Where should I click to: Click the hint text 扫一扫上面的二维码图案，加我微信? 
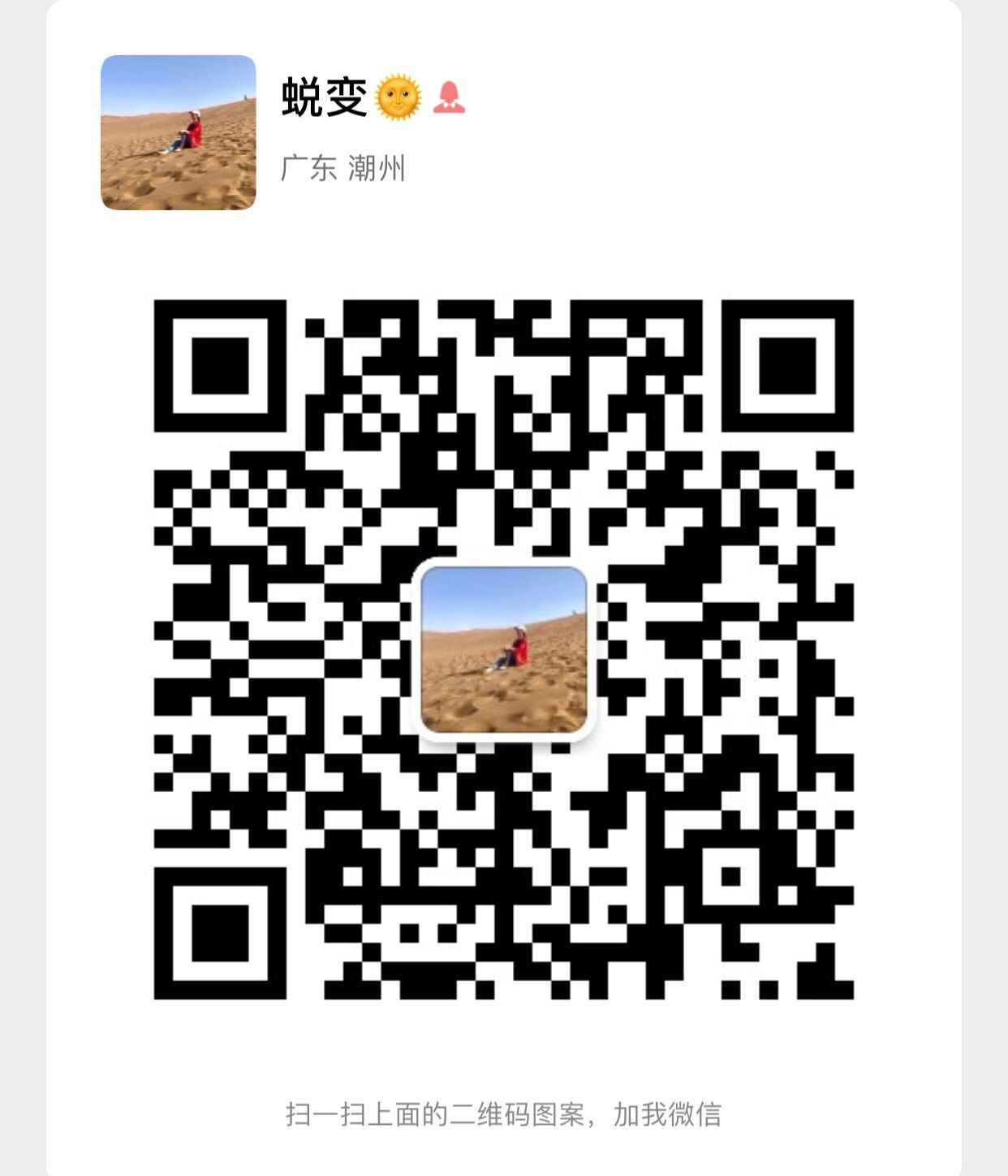point(504,1112)
